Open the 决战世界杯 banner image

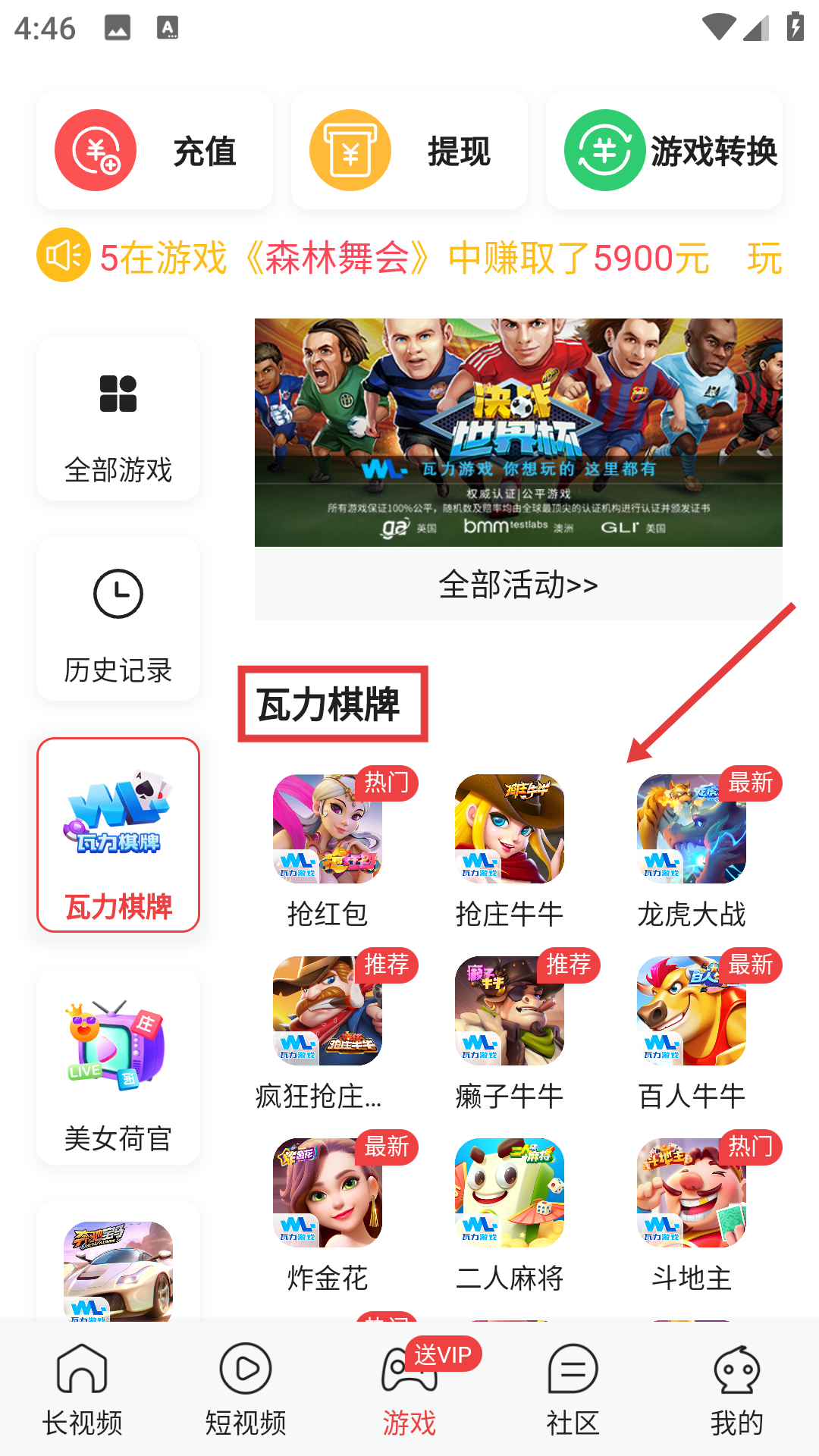point(519,432)
